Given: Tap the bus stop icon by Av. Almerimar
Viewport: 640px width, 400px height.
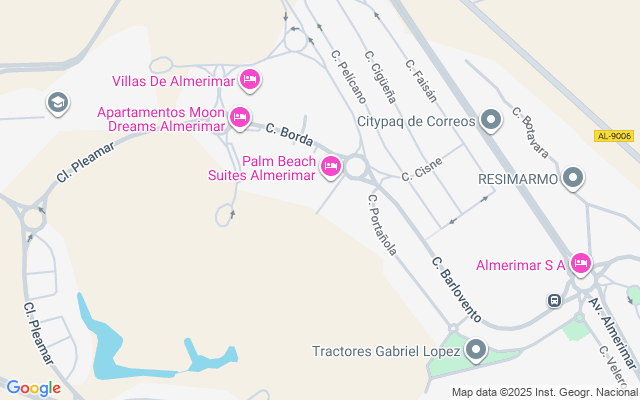Looking at the screenshot, I should pos(553,300).
